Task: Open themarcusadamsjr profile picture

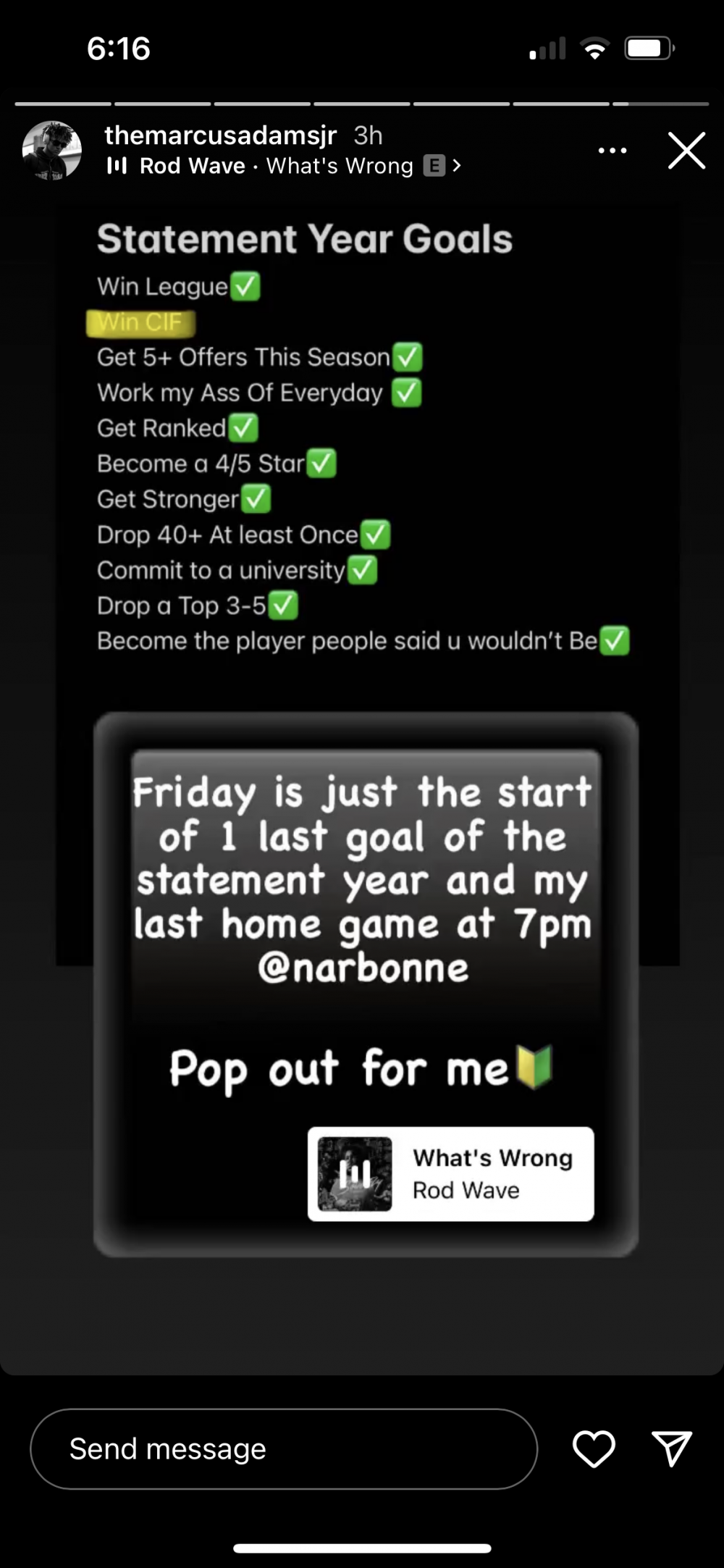Action: tap(52, 151)
